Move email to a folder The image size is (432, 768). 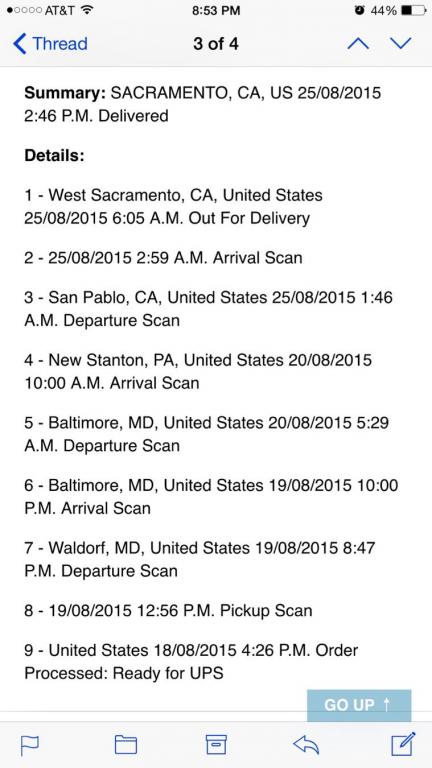(x=125, y=745)
